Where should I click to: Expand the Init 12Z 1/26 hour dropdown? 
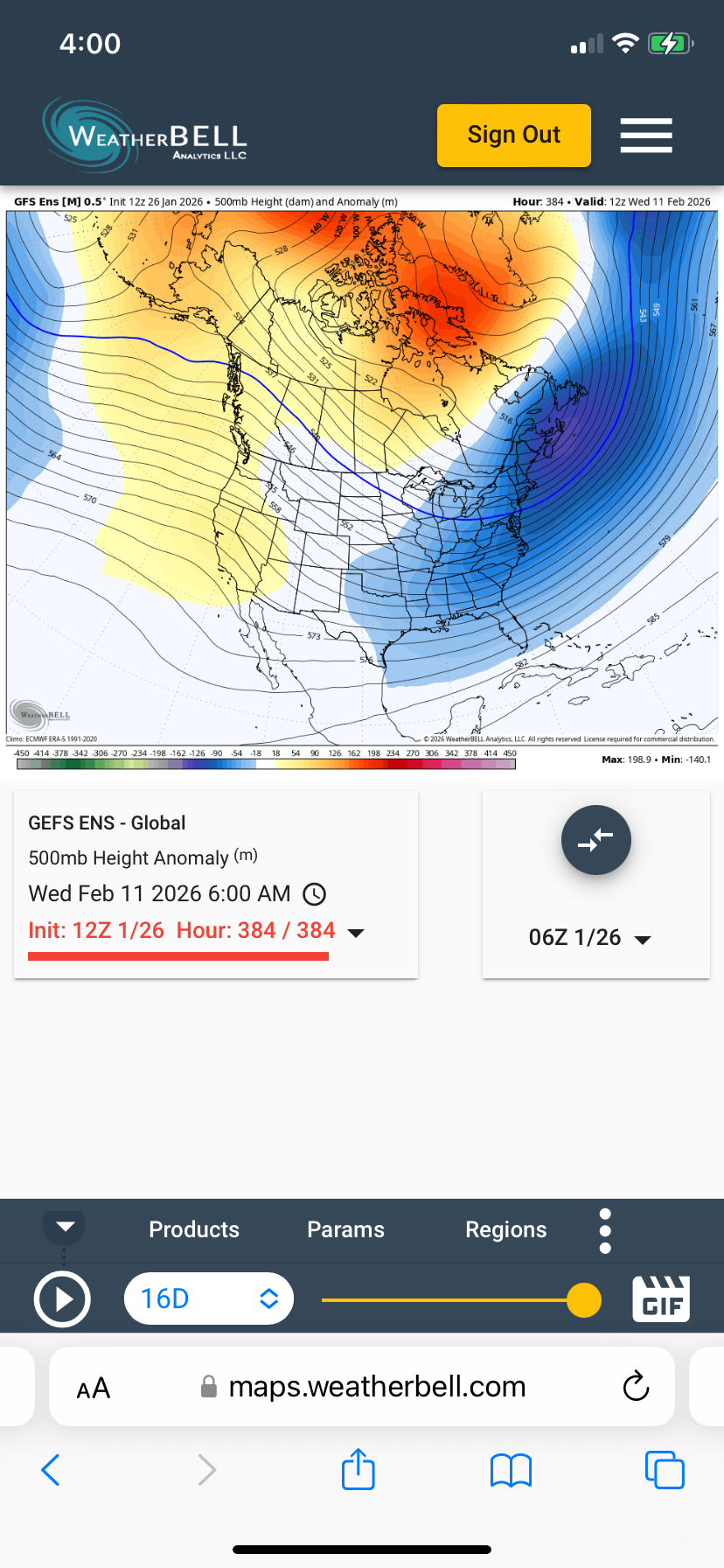tap(356, 933)
